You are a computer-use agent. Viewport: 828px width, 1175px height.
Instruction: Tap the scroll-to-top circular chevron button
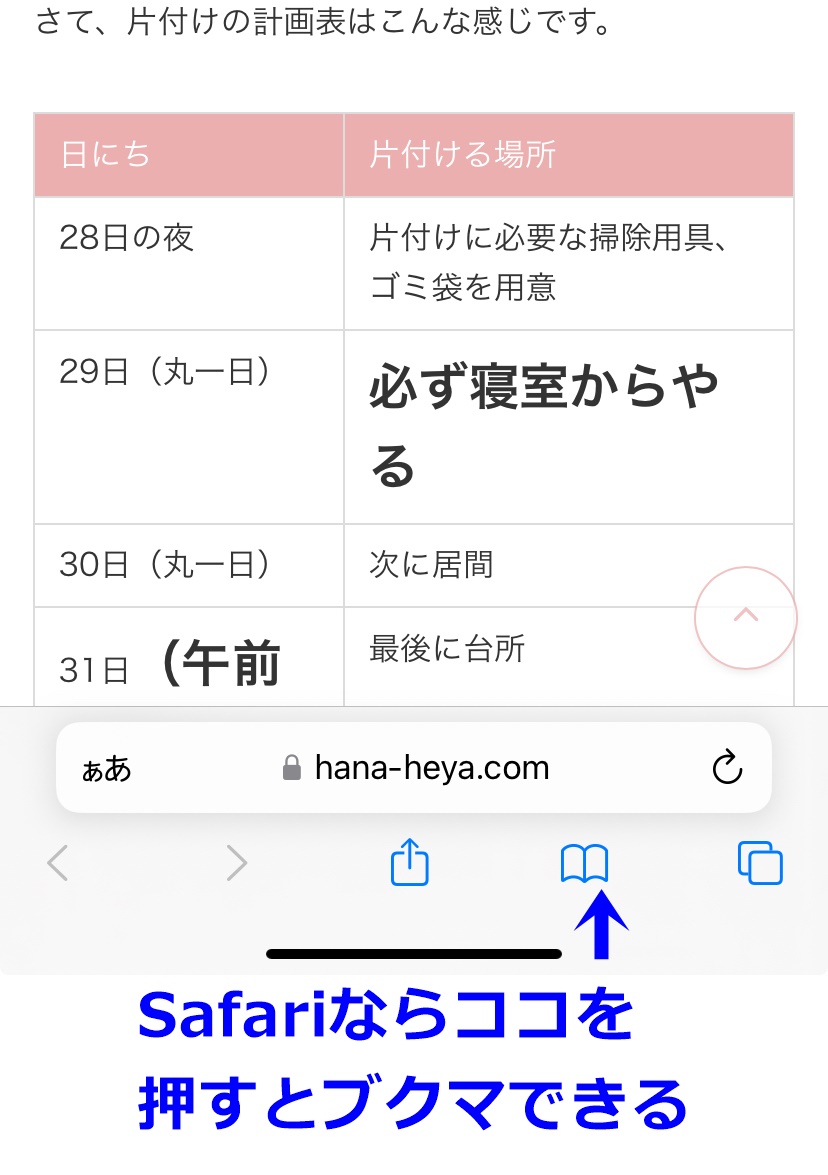click(746, 618)
